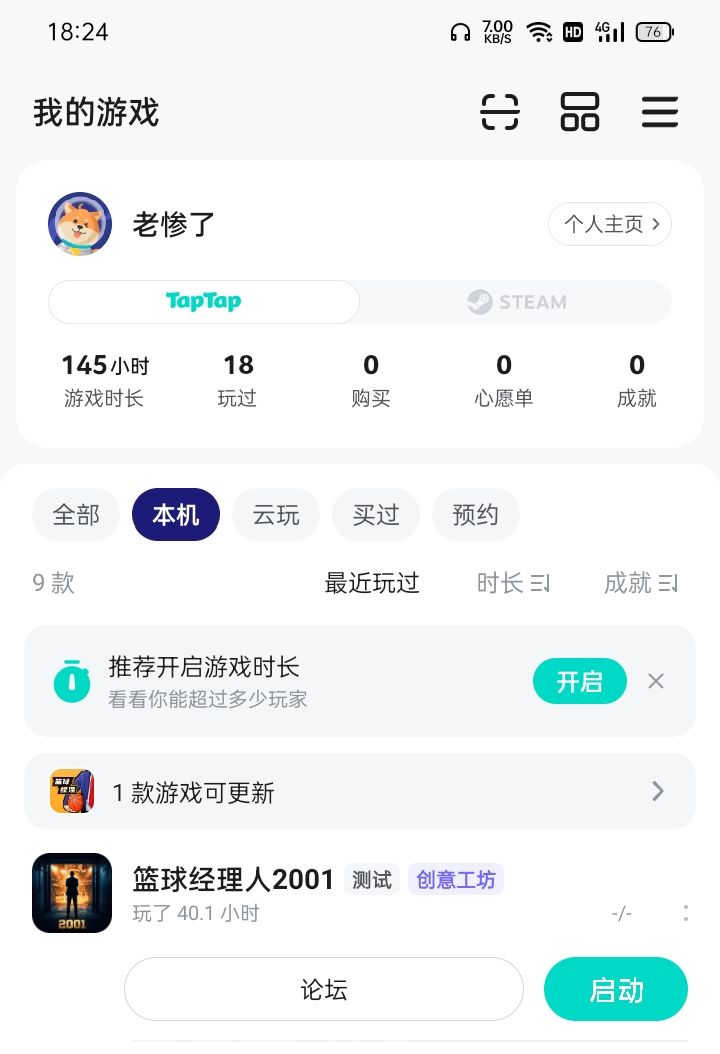Select the 本机 filter chip
720x1054 pixels.
tap(175, 514)
